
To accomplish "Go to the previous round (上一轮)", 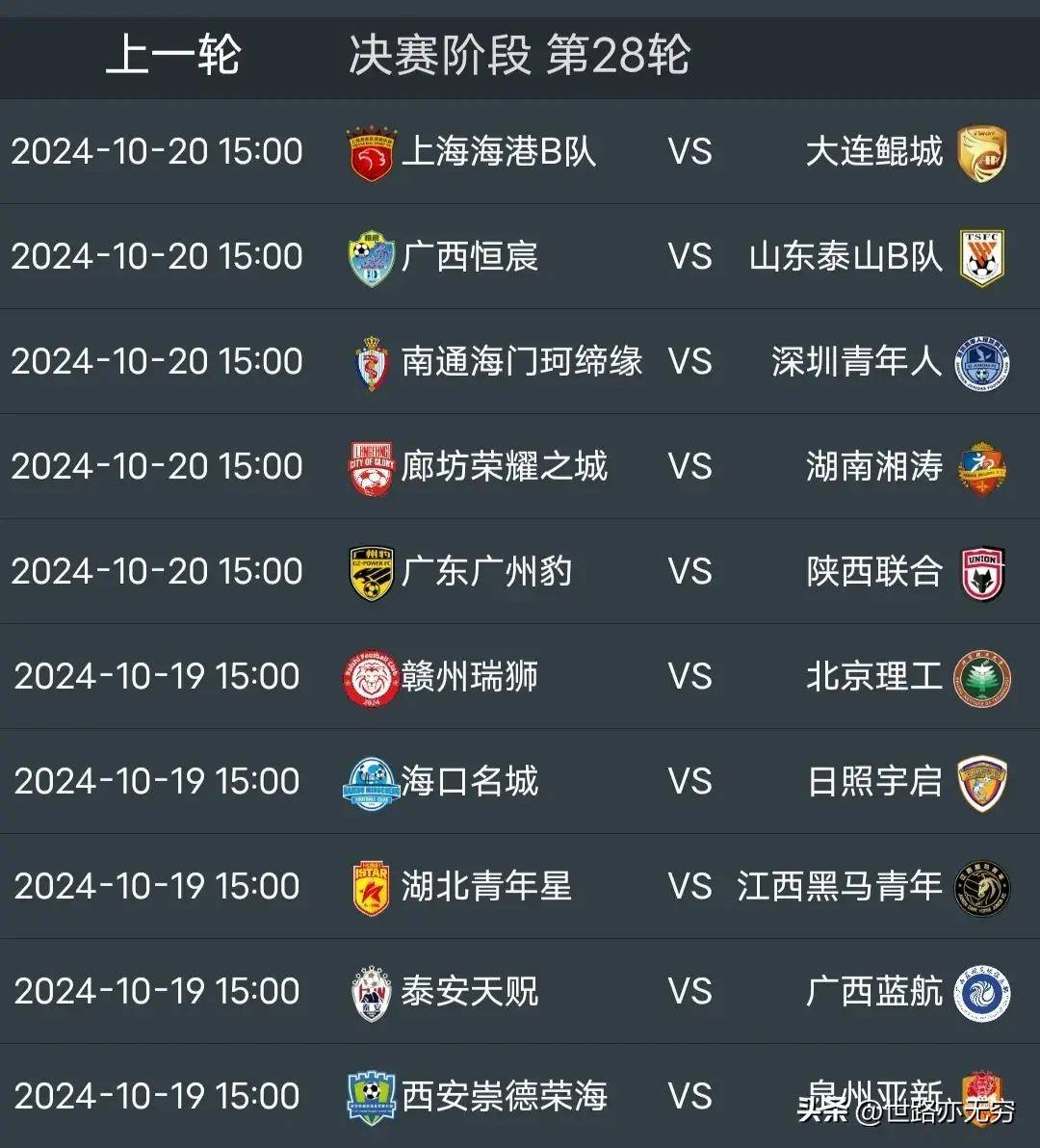I will [172, 55].
